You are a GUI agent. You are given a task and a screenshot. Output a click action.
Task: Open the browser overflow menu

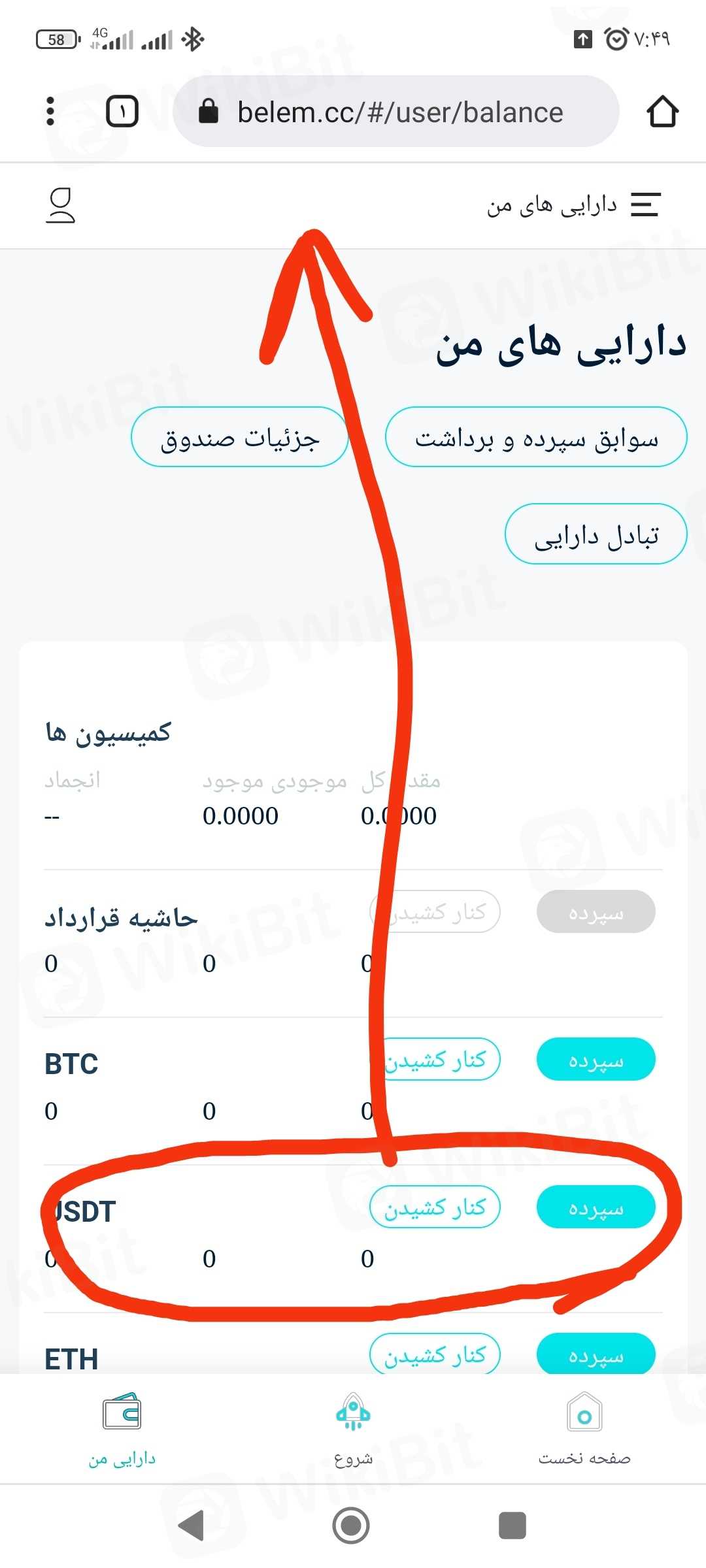click(x=50, y=111)
